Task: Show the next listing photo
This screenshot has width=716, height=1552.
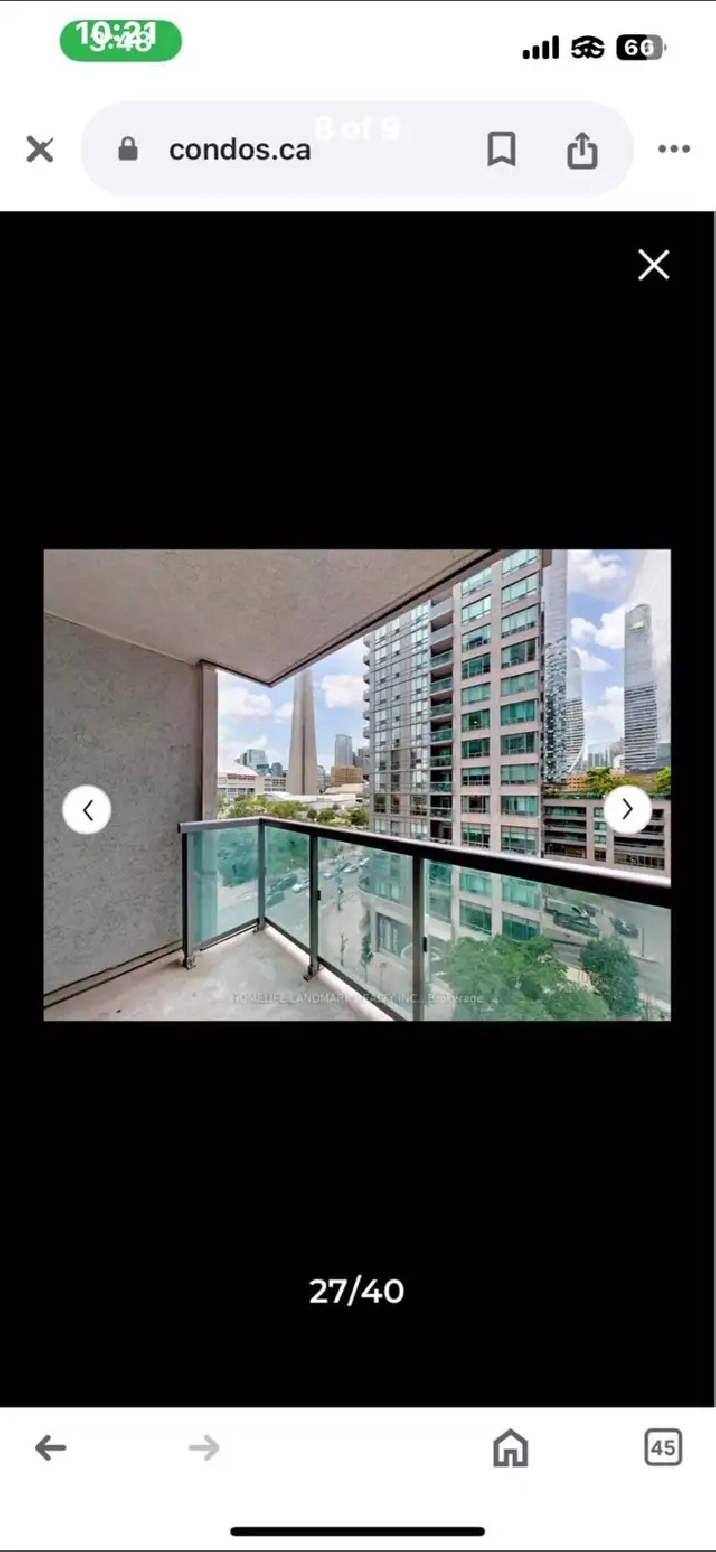Action: click(x=627, y=810)
